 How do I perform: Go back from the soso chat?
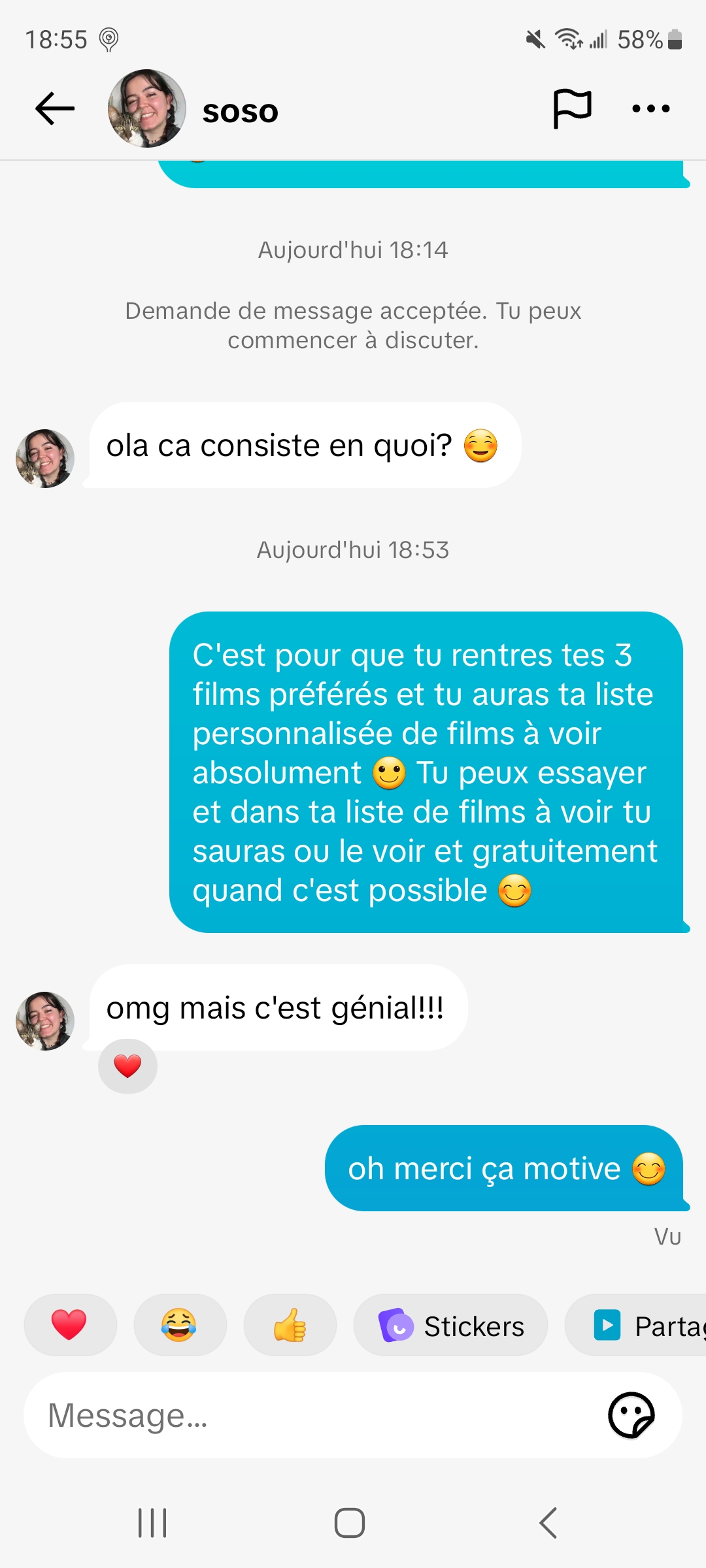(55, 108)
